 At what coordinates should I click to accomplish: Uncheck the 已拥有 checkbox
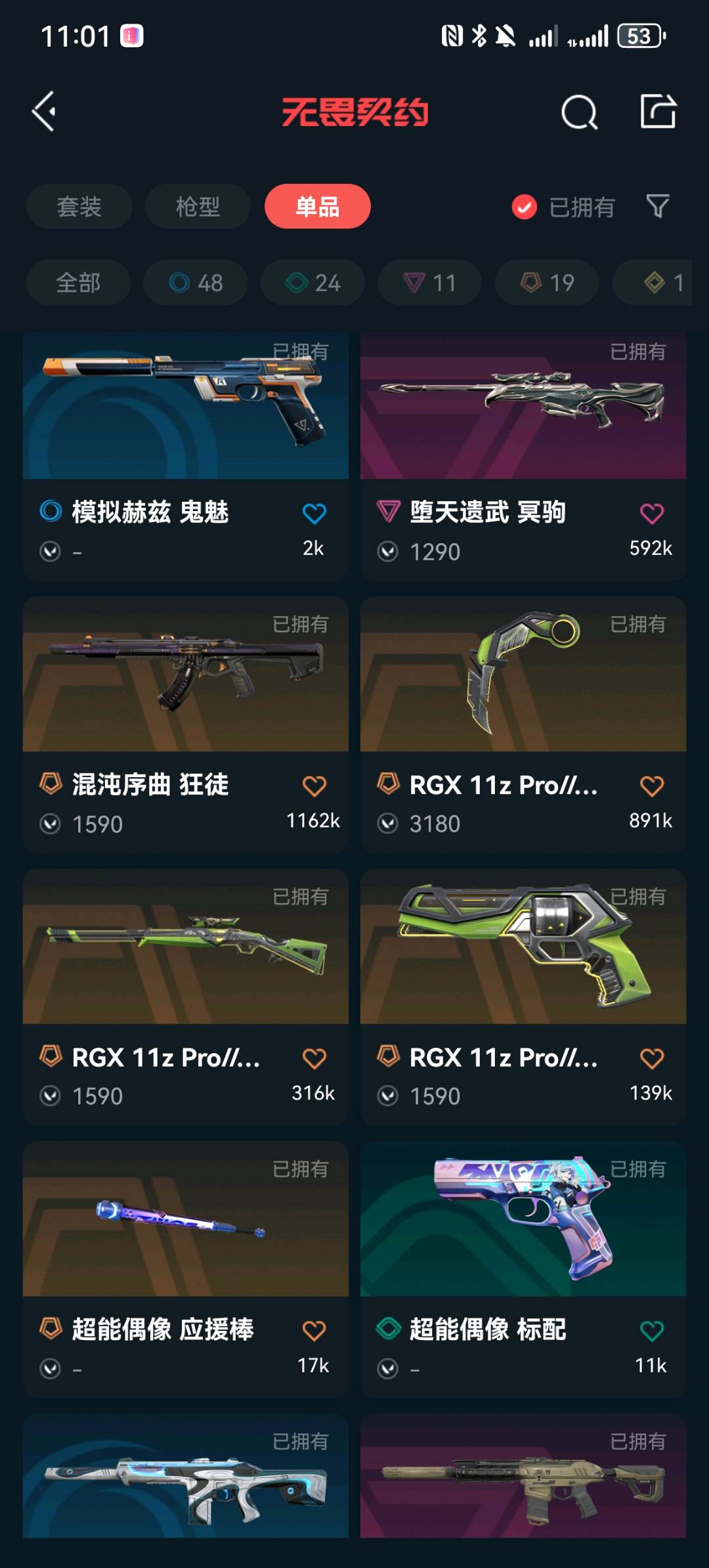pyautogui.click(x=524, y=207)
